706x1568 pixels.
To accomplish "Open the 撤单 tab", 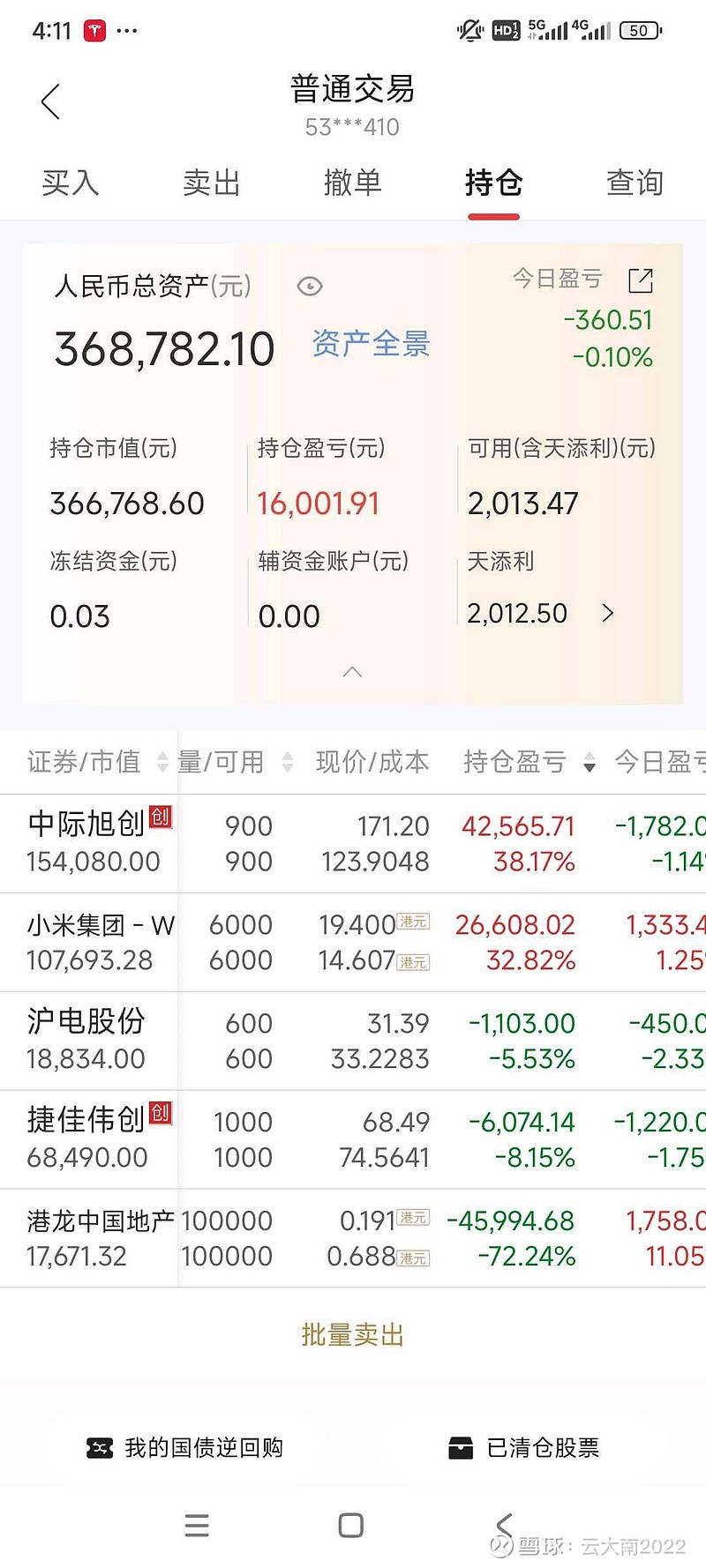I will coord(353,183).
